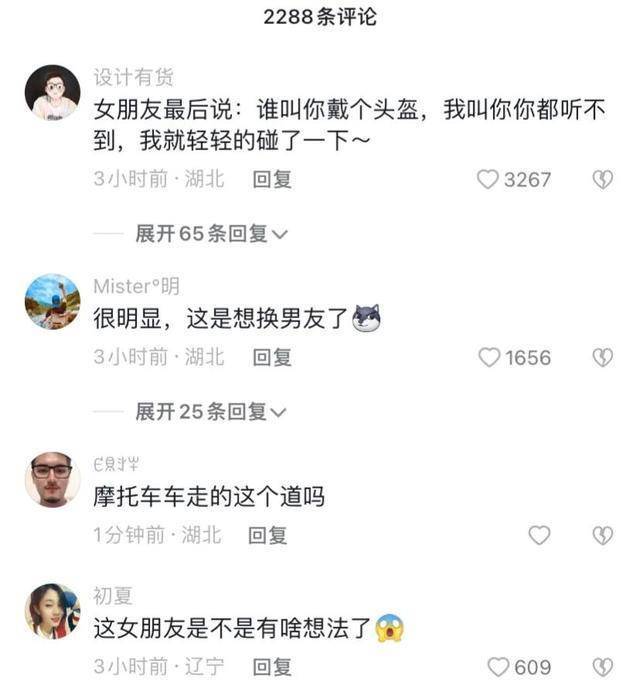
Task: Dislike the 摩托车车走的这个道吗 comment
Action: (602, 535)
